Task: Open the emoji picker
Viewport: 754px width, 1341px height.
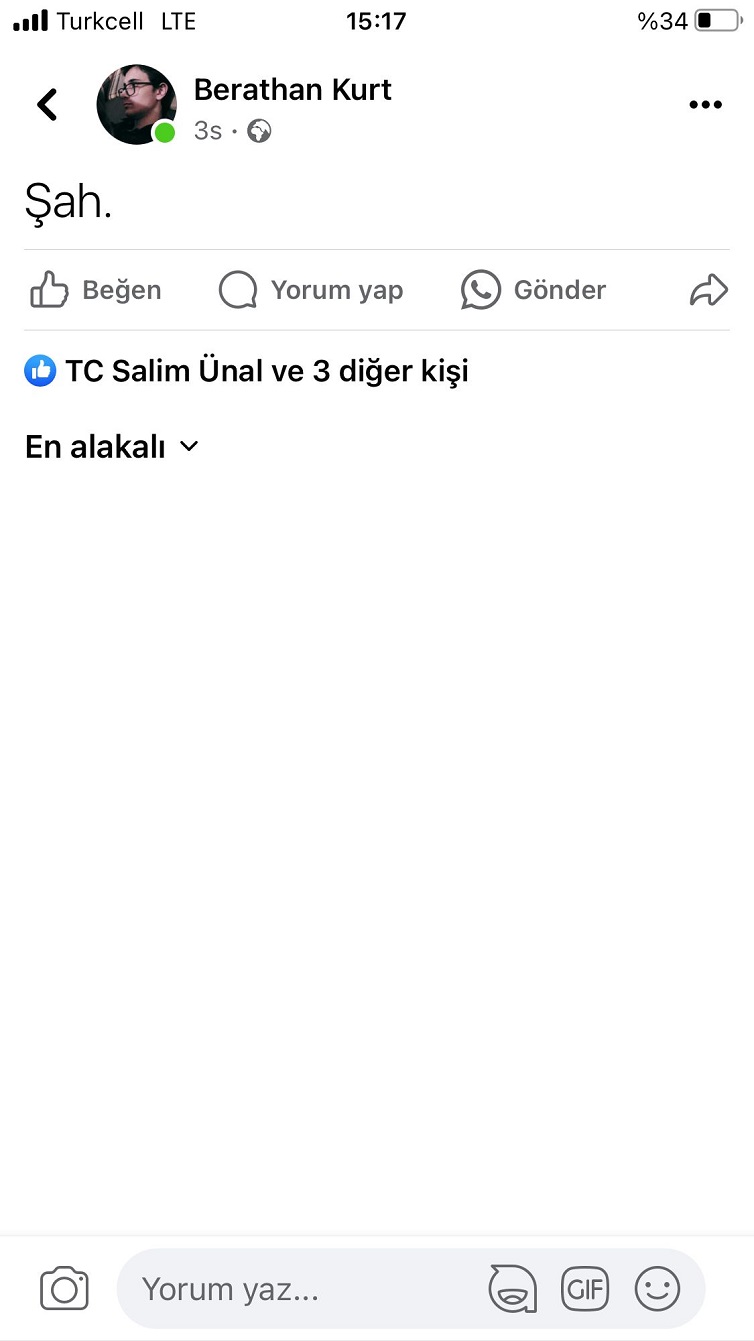Action: click(x=658, y=1289)
